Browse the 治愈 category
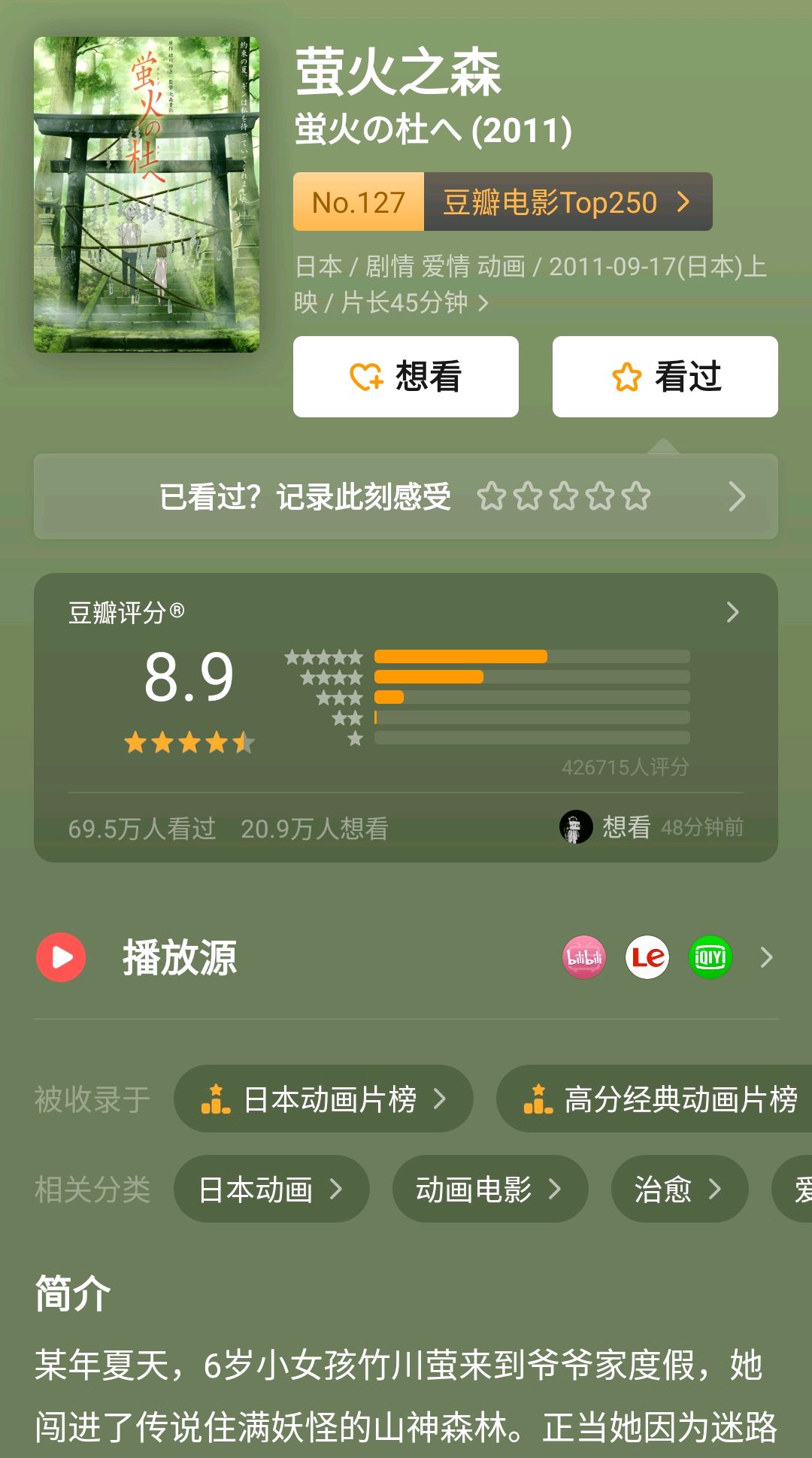This screenshot has height=1458, width=812. [679, 1190]
